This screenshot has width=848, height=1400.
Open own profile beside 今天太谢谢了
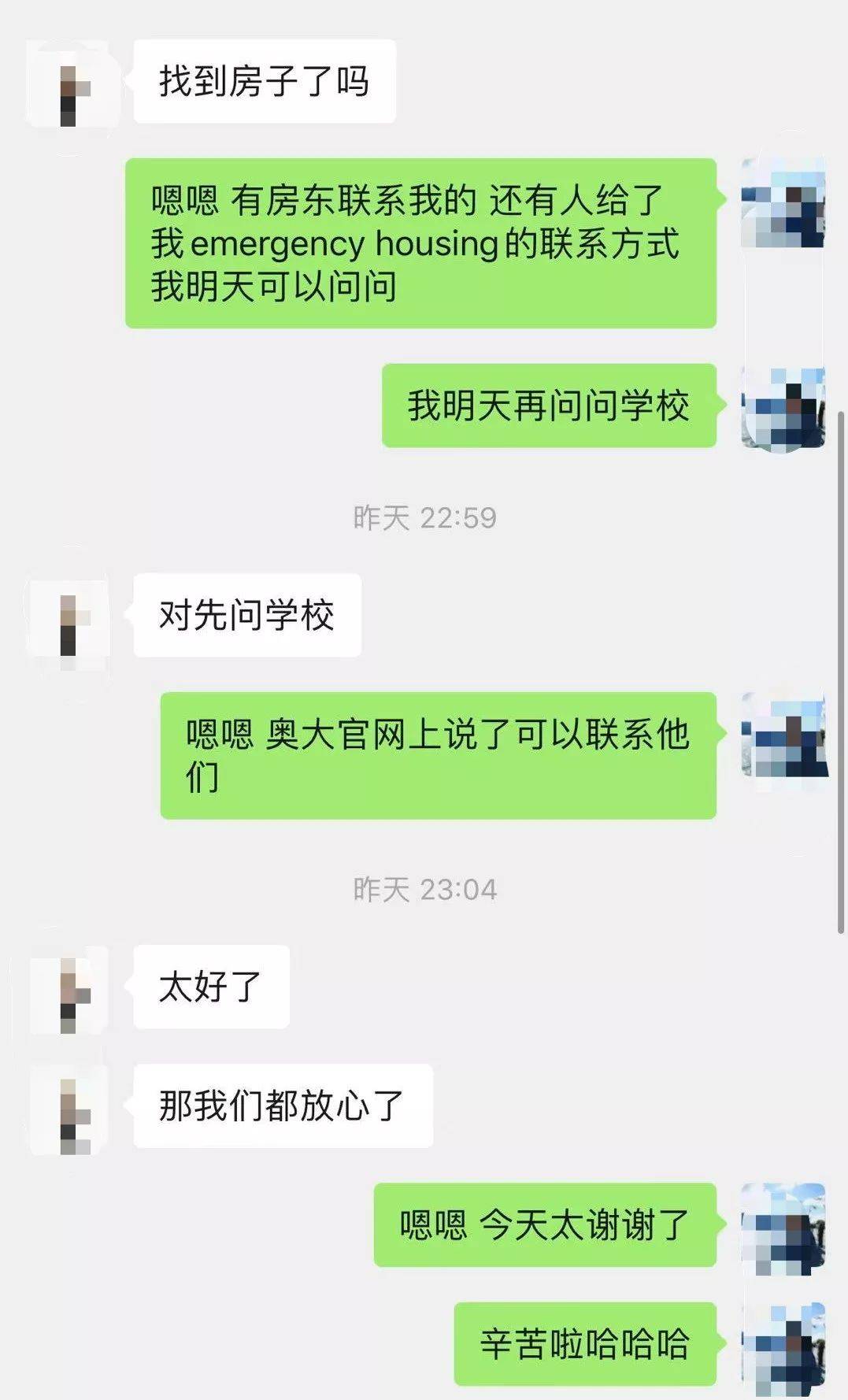click(x=783, y=1228)
